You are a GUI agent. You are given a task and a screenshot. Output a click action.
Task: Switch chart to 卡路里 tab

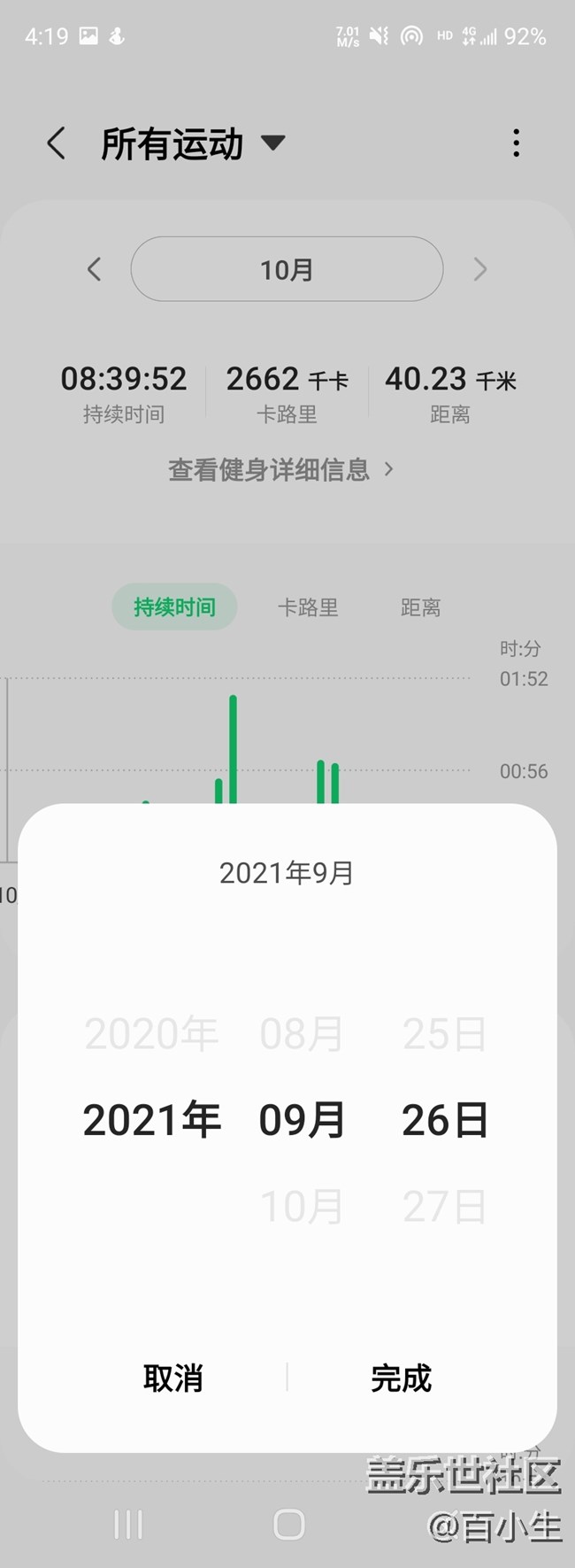click(308, 607)
